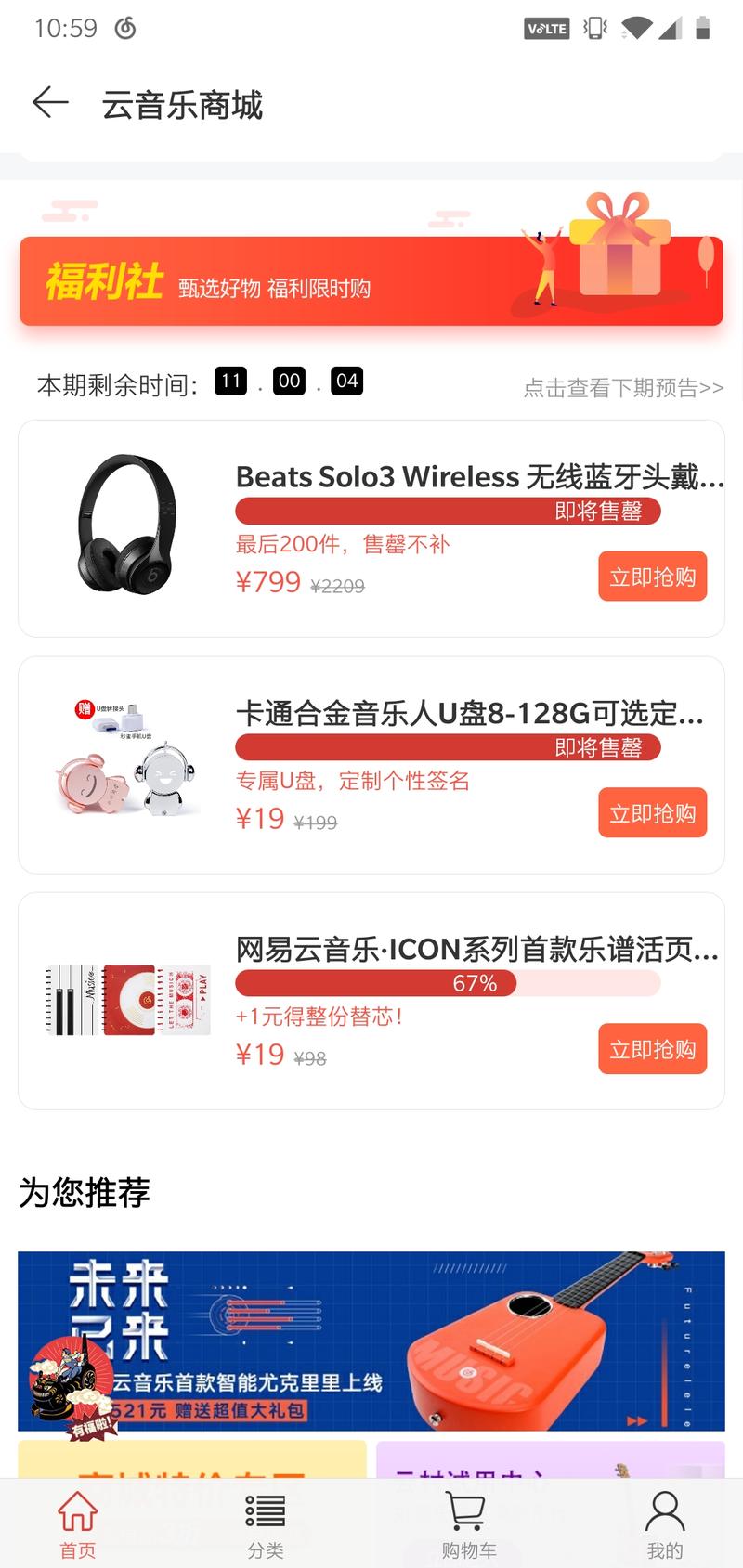Image resolution: width=743 pixels, height=1568 pixels.
Task: Tap 立即抢购 for the cartoon USB drive
Action: [x=652, y=812]
